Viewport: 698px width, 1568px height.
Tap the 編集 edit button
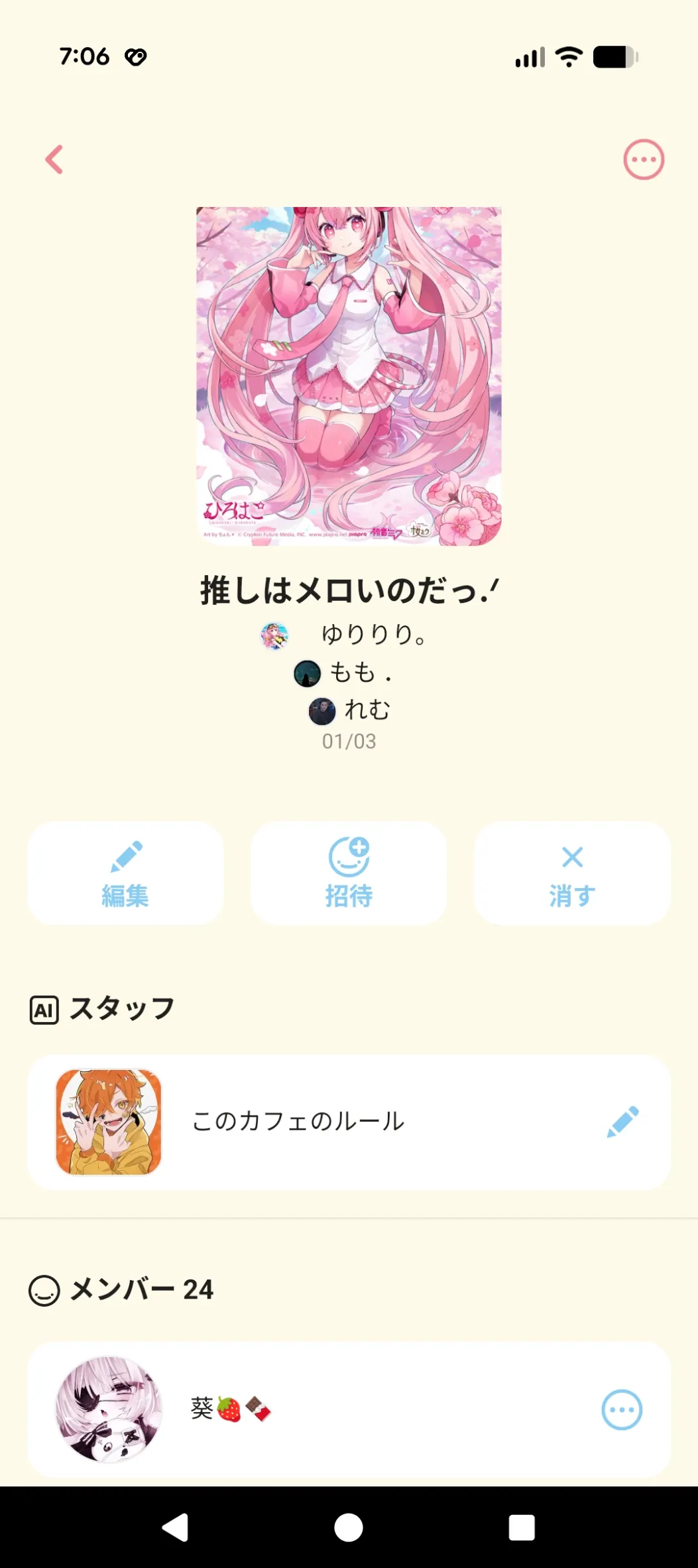(125, 873)
